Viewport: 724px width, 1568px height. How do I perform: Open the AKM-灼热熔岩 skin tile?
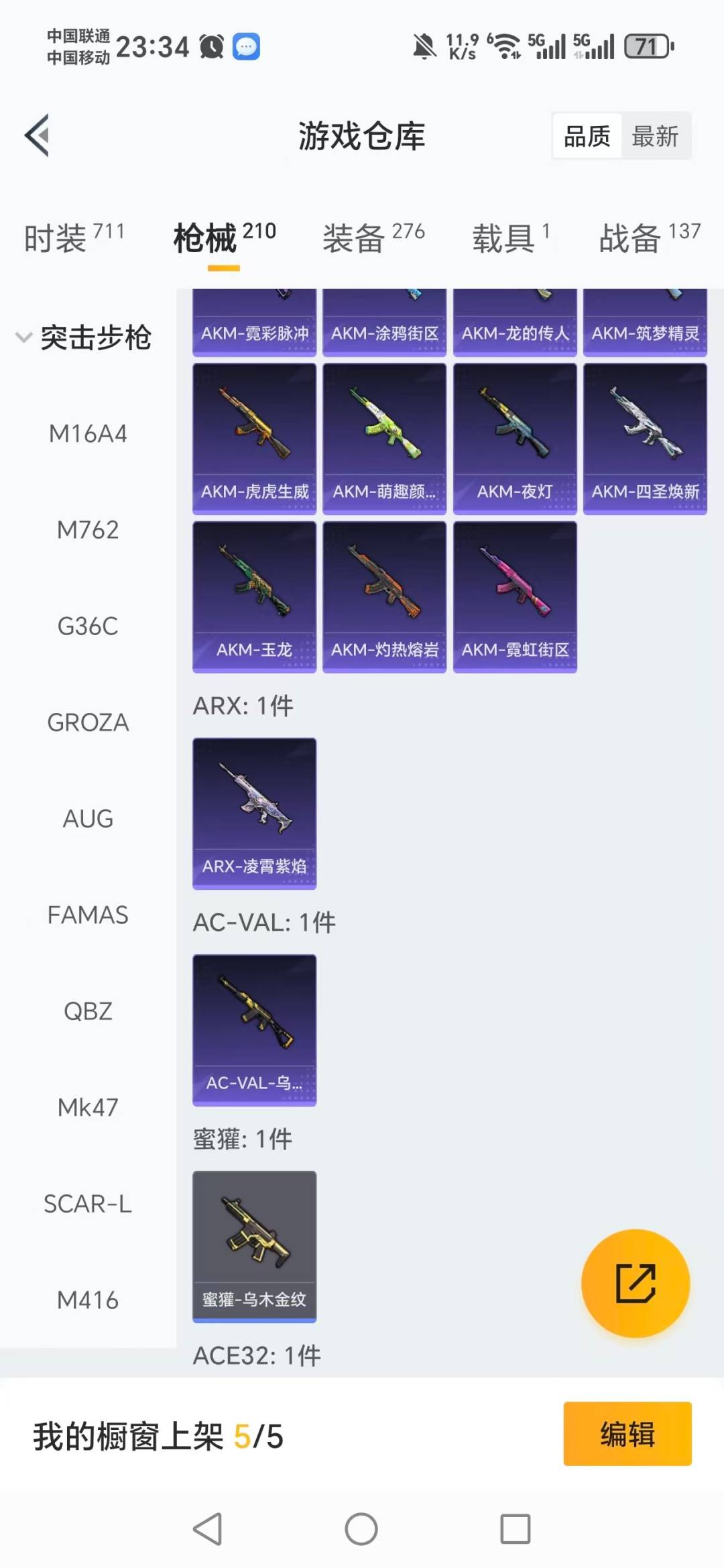click(x=384, y=597)
